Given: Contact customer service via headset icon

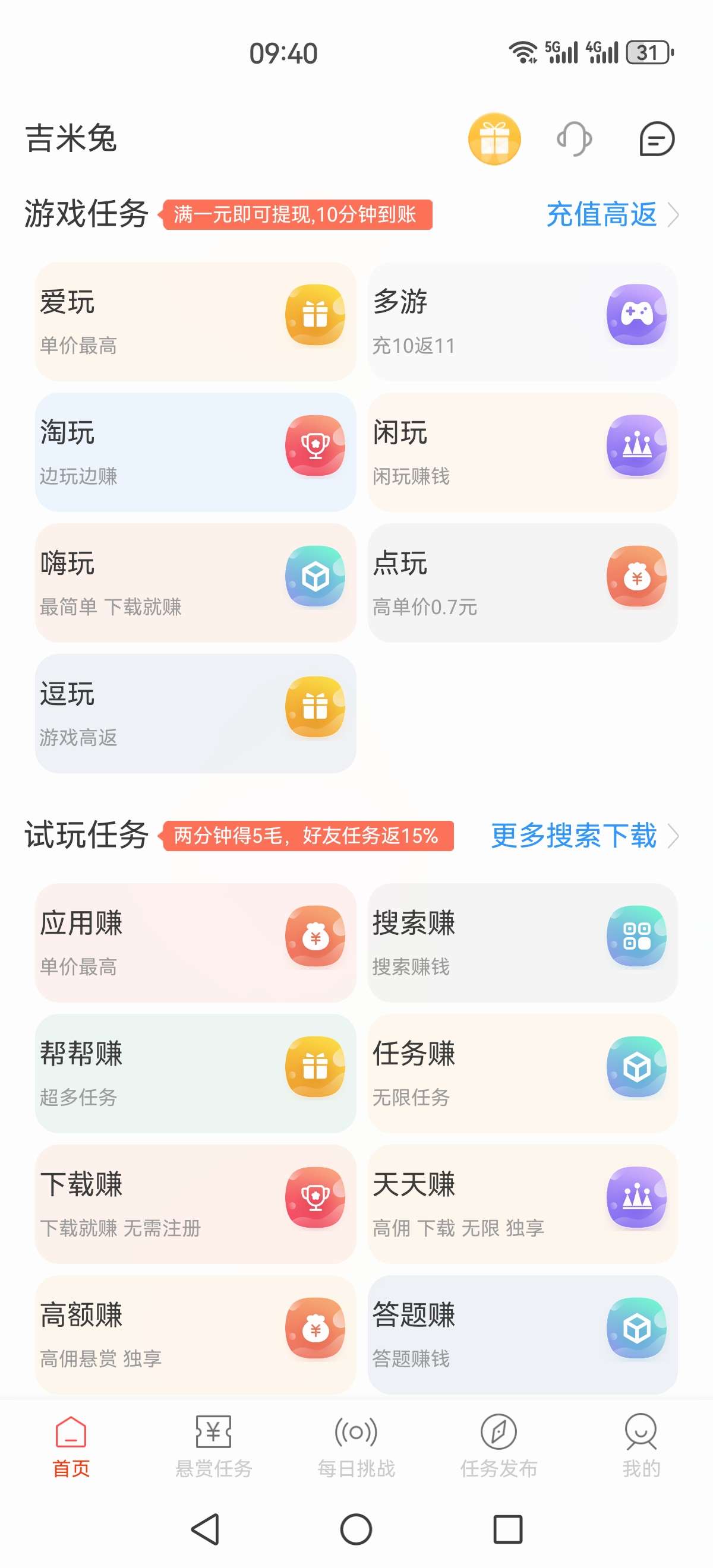Looking at the screenshot, I should pyautogui.click(x=574, y=139).
